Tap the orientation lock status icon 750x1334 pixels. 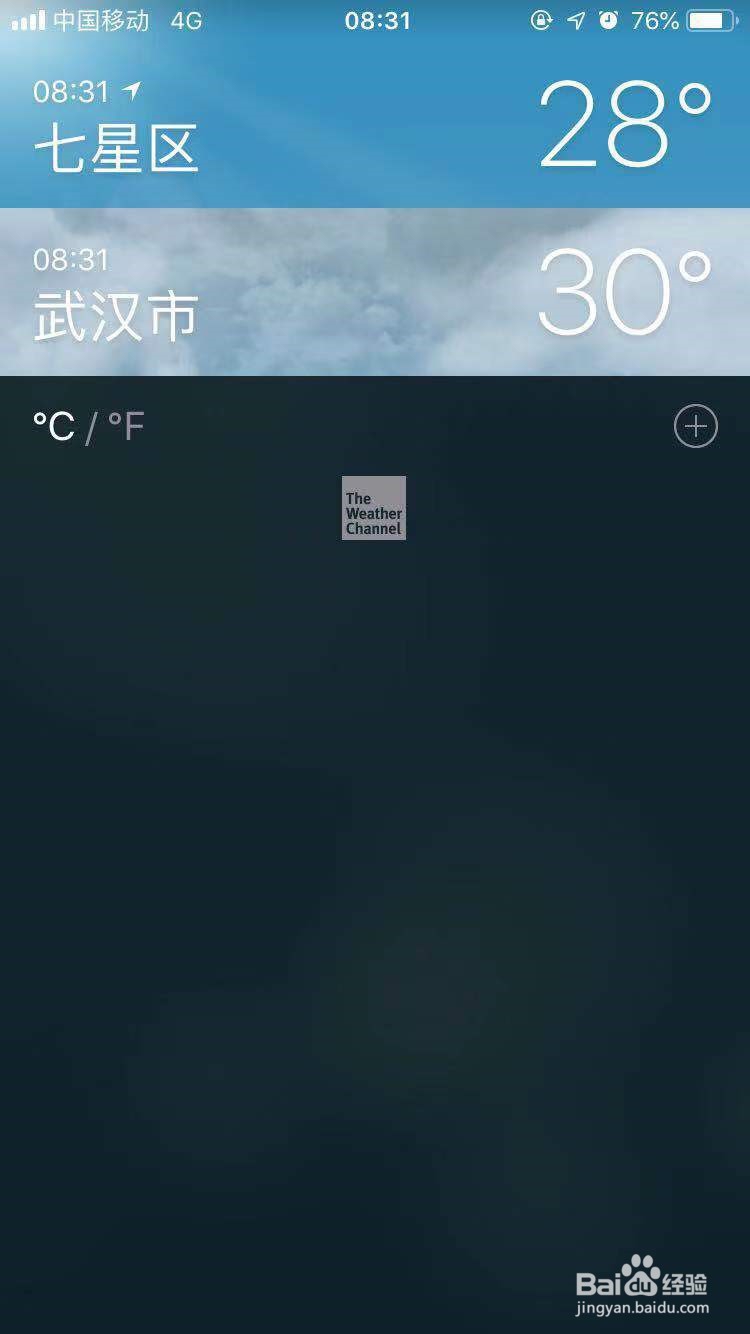[540, 19]
